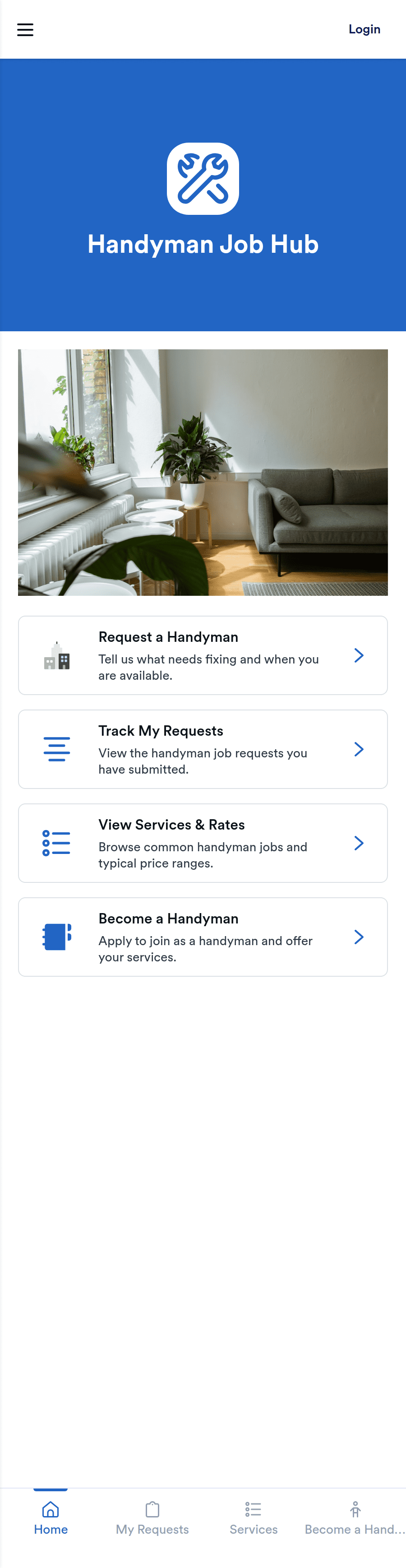Open the Request a Handyman card
This screenshot has width=406, height=1568.
[x=203, y=655]
